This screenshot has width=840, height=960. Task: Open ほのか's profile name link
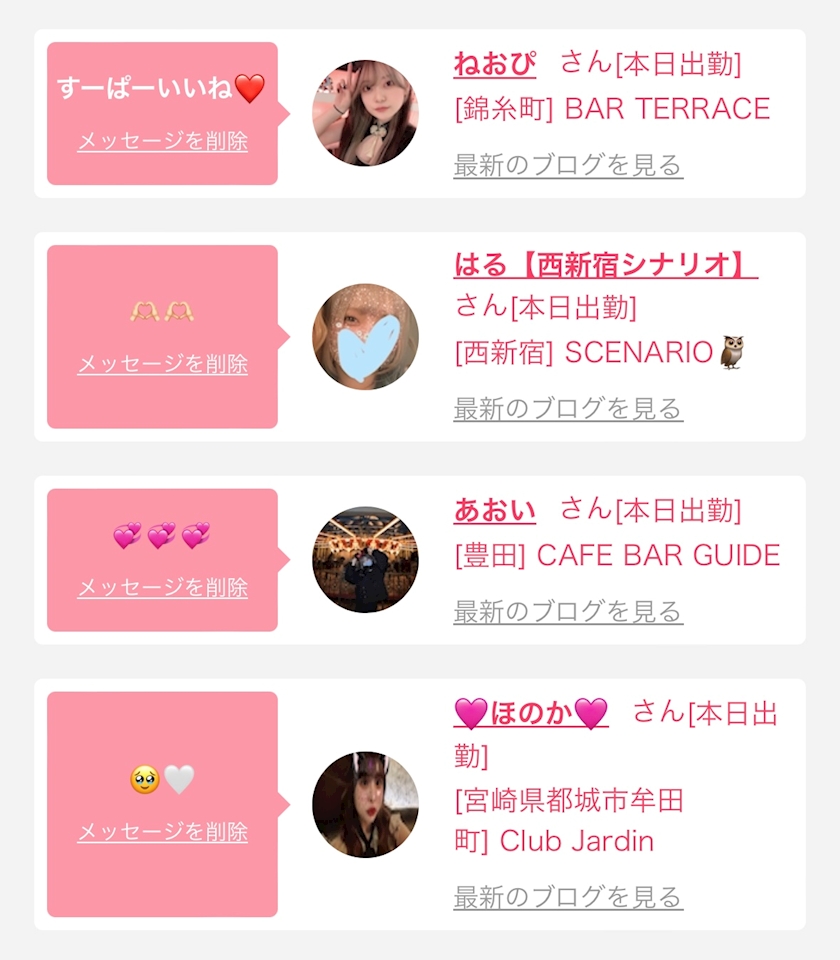point(531,713)
